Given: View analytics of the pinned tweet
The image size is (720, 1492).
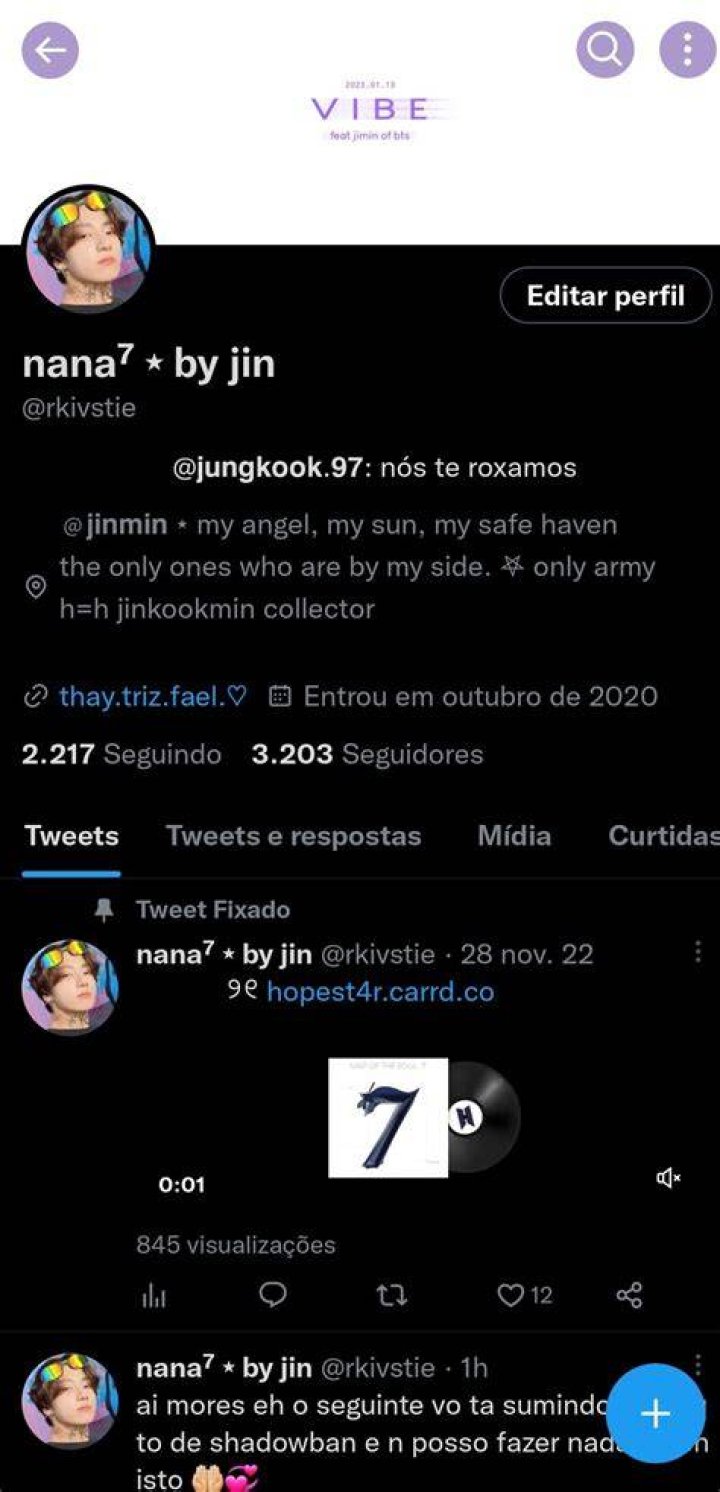Looking at the screenshot, I should (x=154, y=1297).
